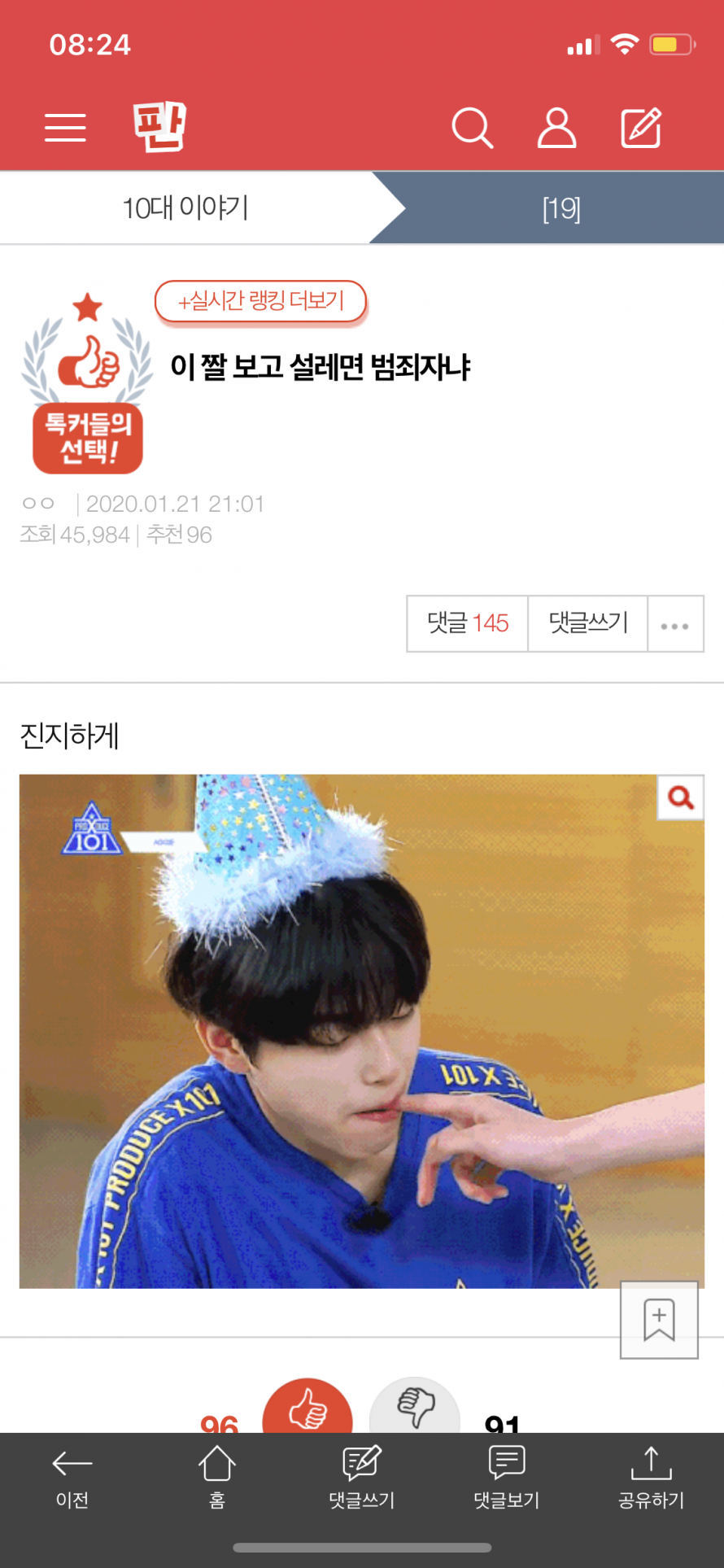724x1568 pixels.
Task: Switch to the [19] tab
Action: (561, 209)
